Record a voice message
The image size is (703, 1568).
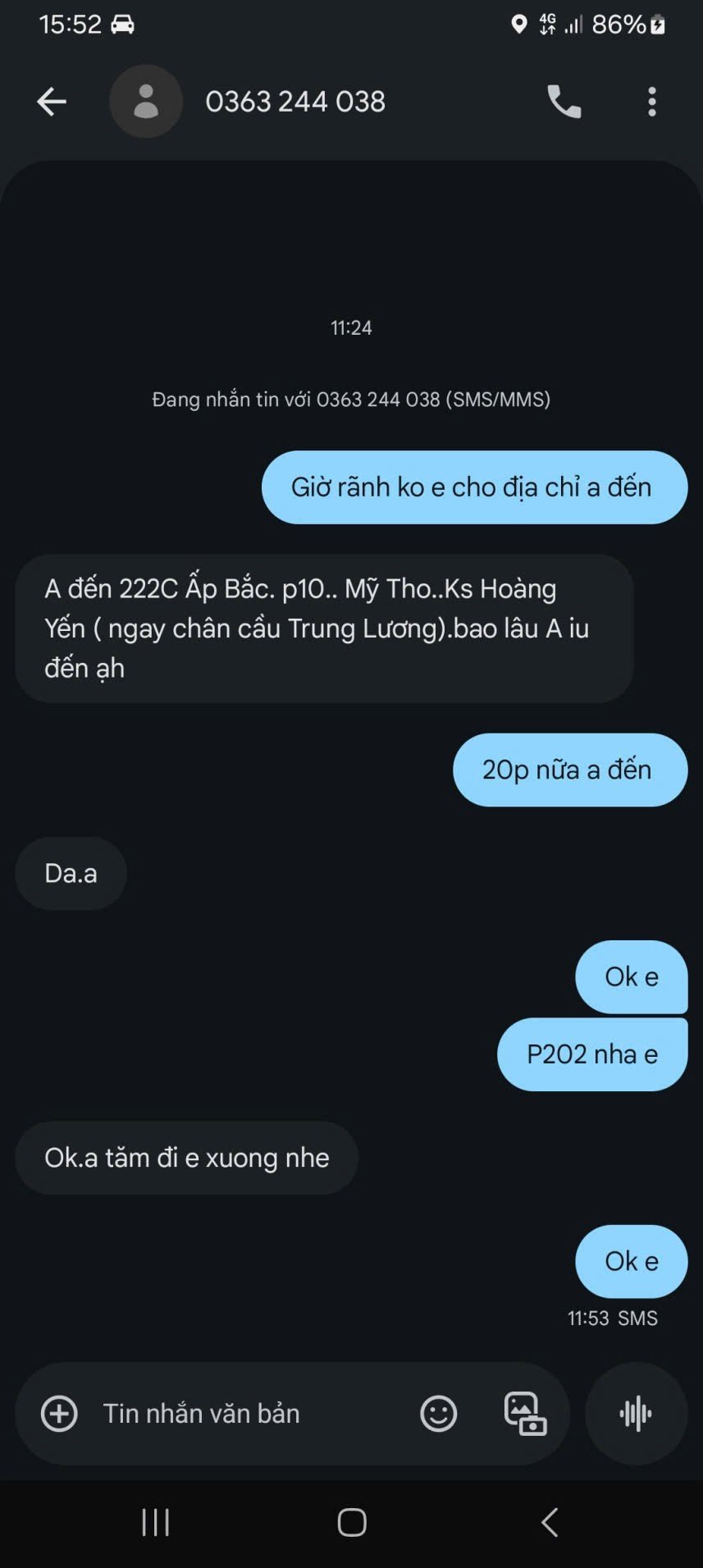point(636,1414)
